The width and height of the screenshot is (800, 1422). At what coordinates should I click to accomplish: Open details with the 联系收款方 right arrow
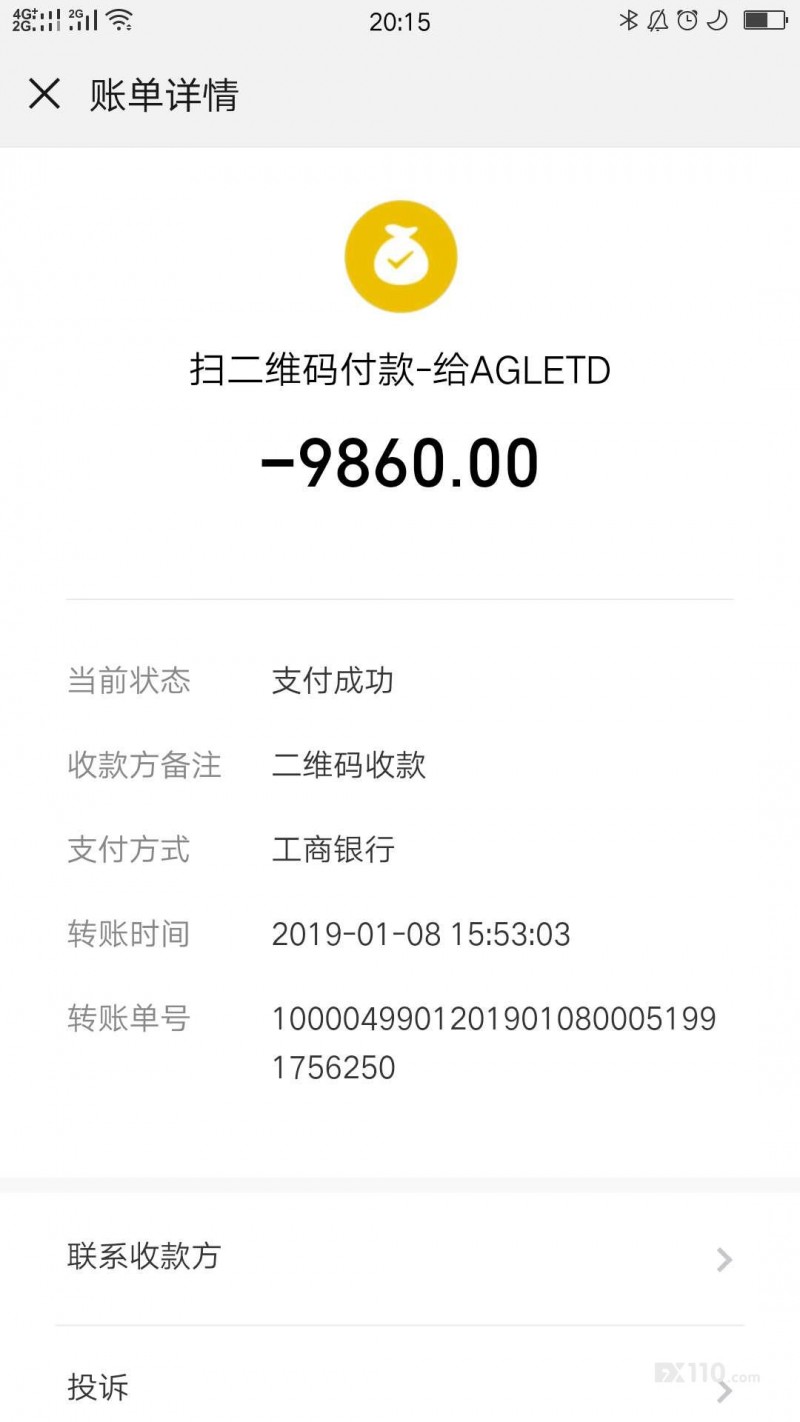[723, 1259]
